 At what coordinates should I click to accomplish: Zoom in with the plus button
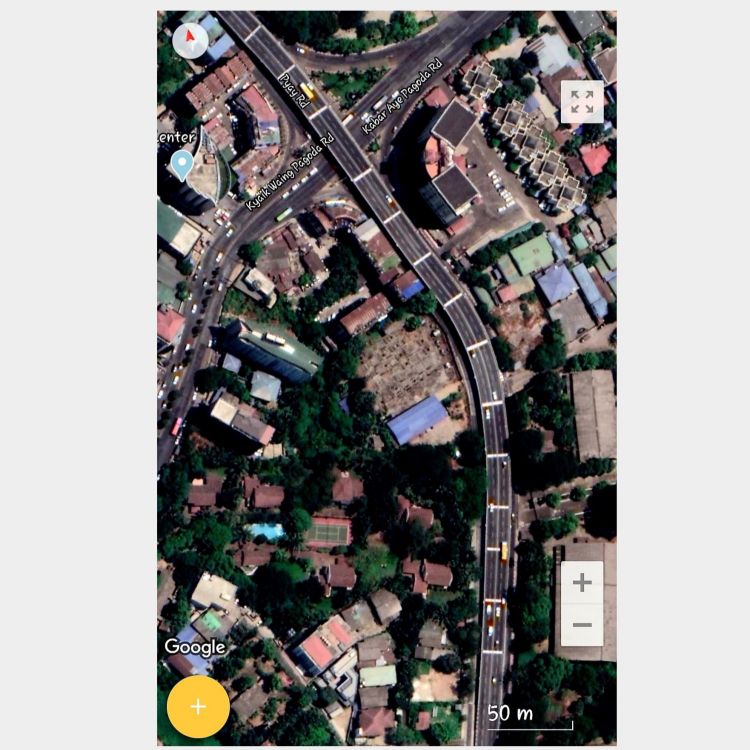pos(582,583)
